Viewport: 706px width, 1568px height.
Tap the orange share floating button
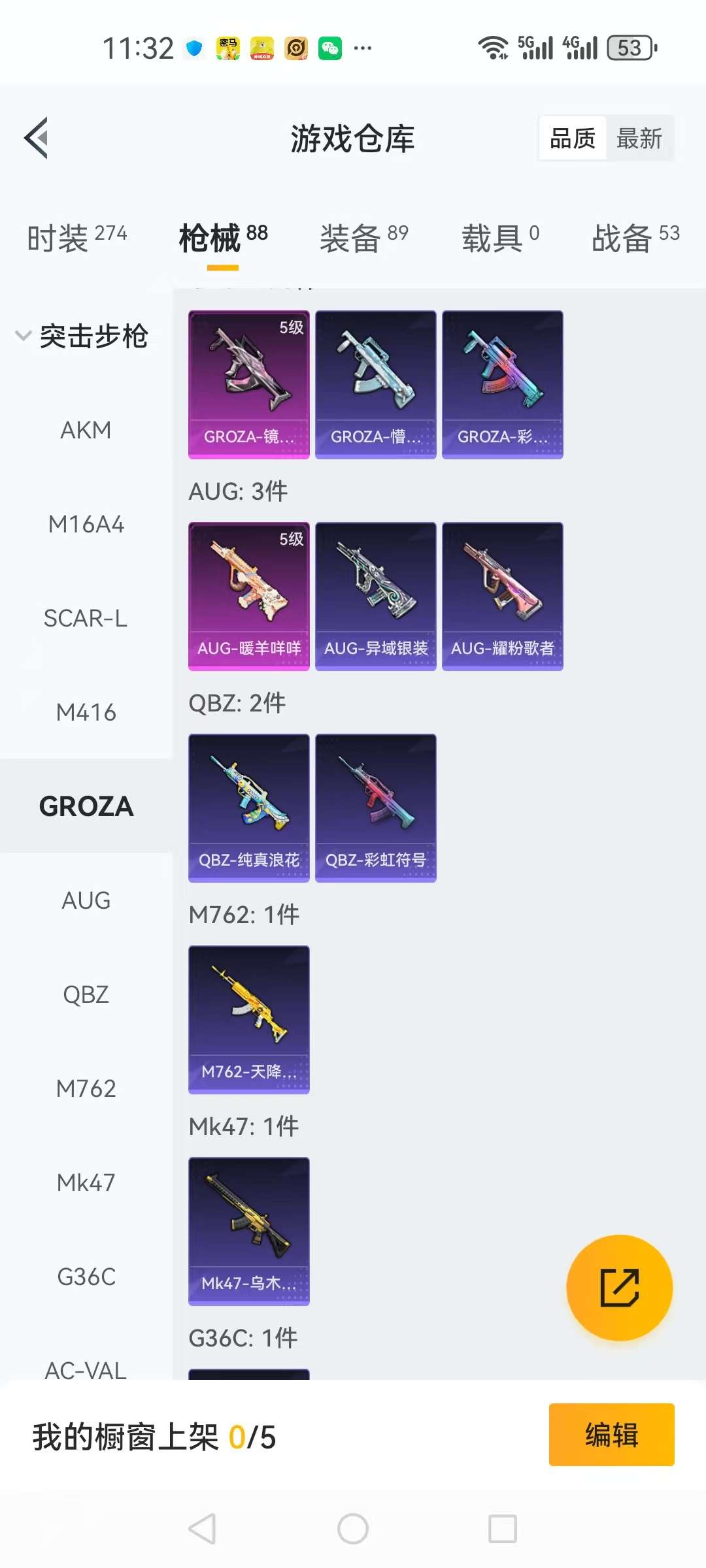tap(619, 1288)
